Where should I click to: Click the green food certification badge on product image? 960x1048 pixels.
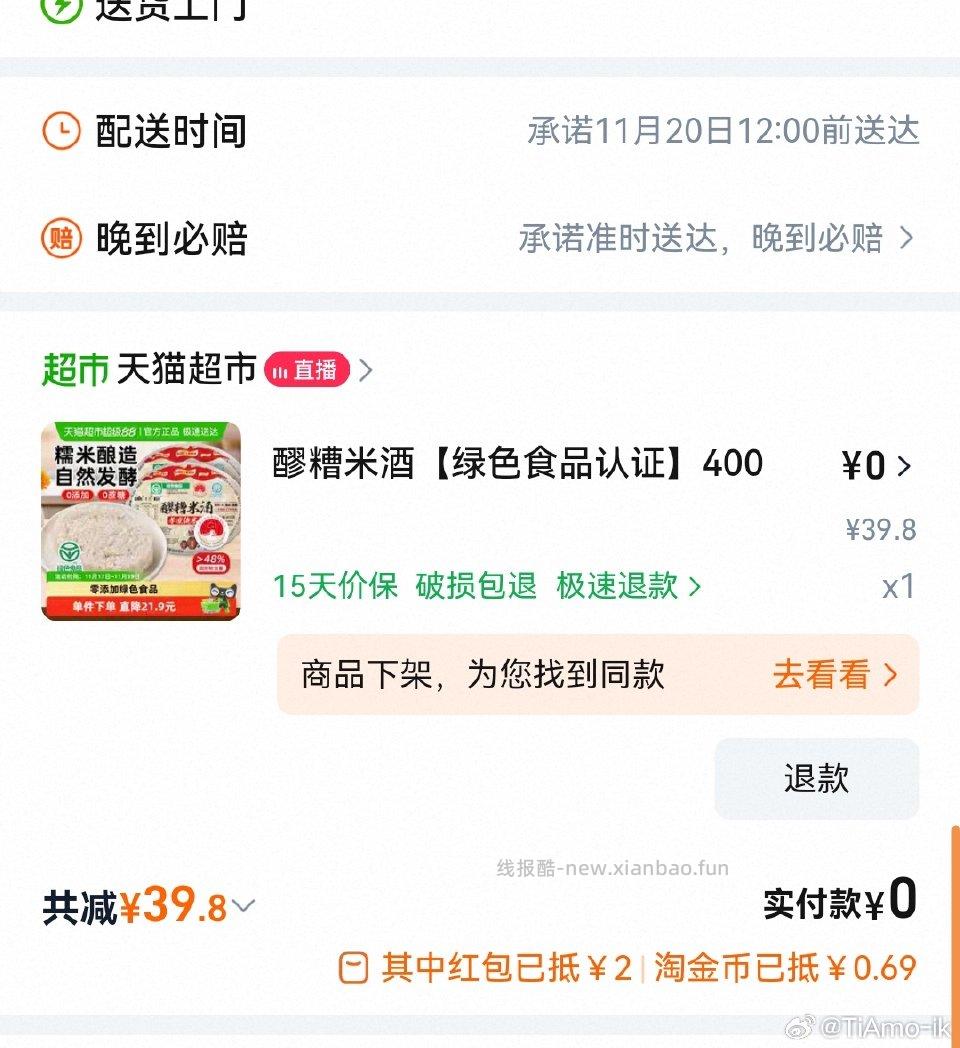coord(70,553)
